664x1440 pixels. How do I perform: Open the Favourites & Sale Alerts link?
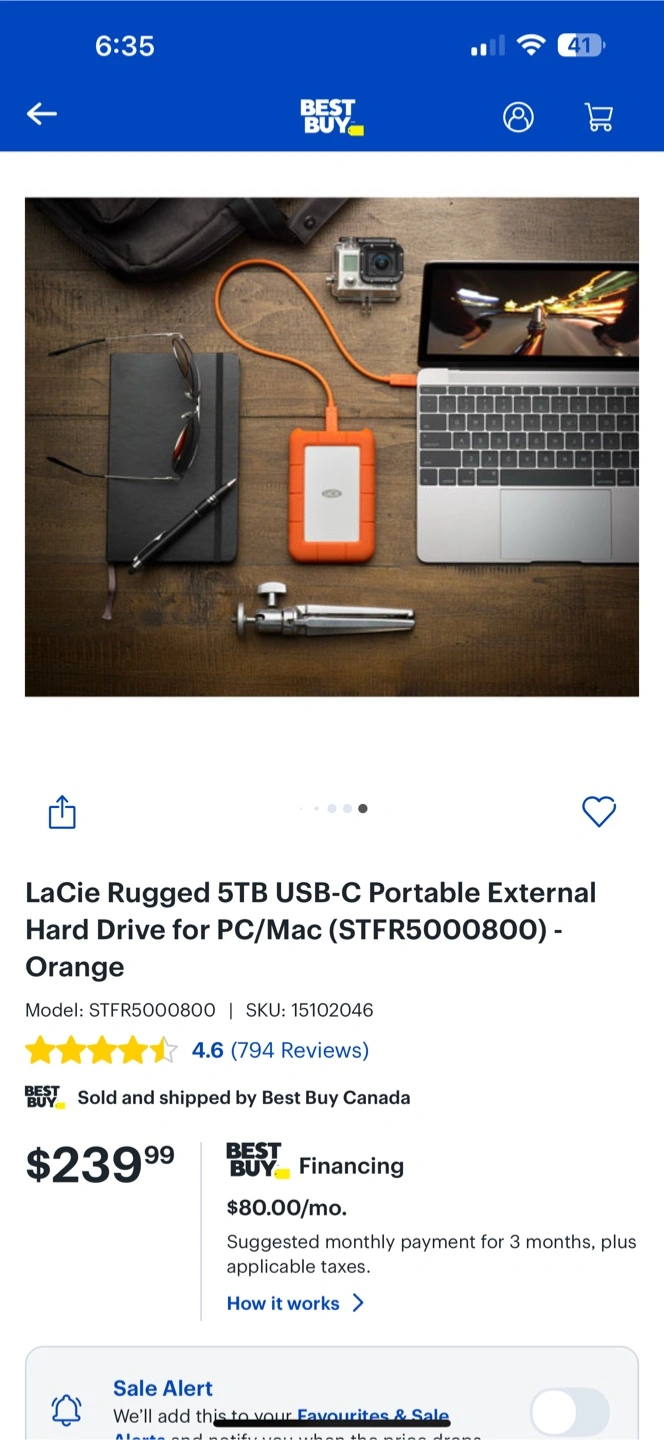click(373, 1416)
